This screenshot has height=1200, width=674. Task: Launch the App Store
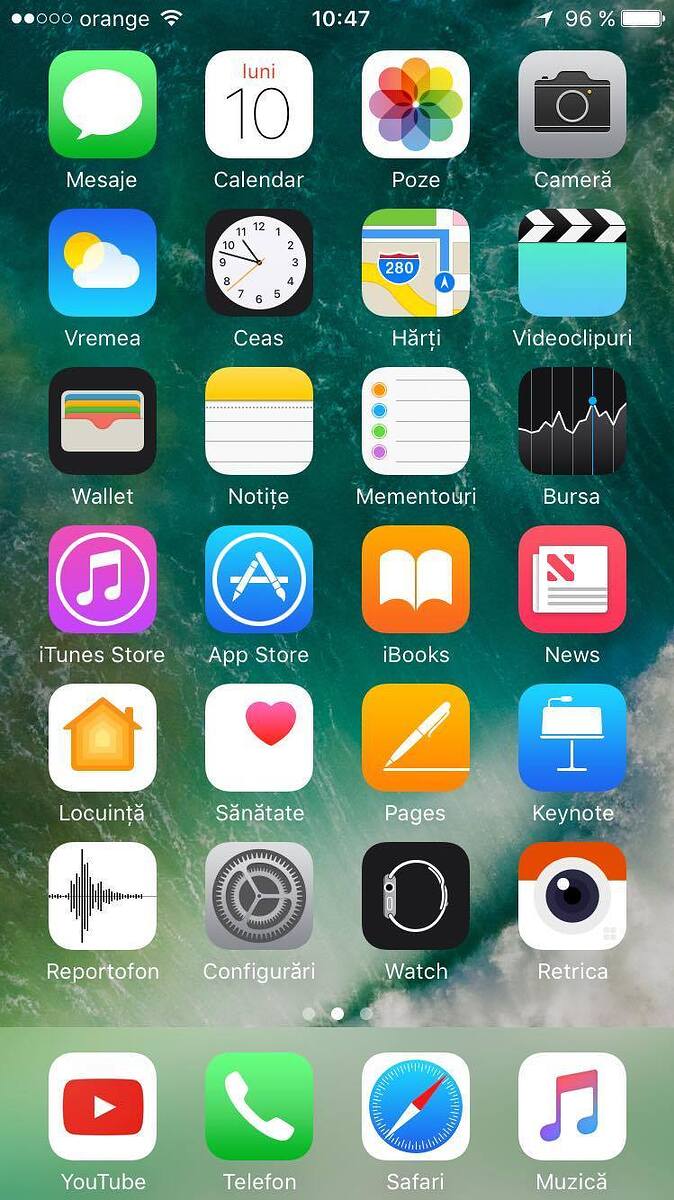tap(259, 579)
